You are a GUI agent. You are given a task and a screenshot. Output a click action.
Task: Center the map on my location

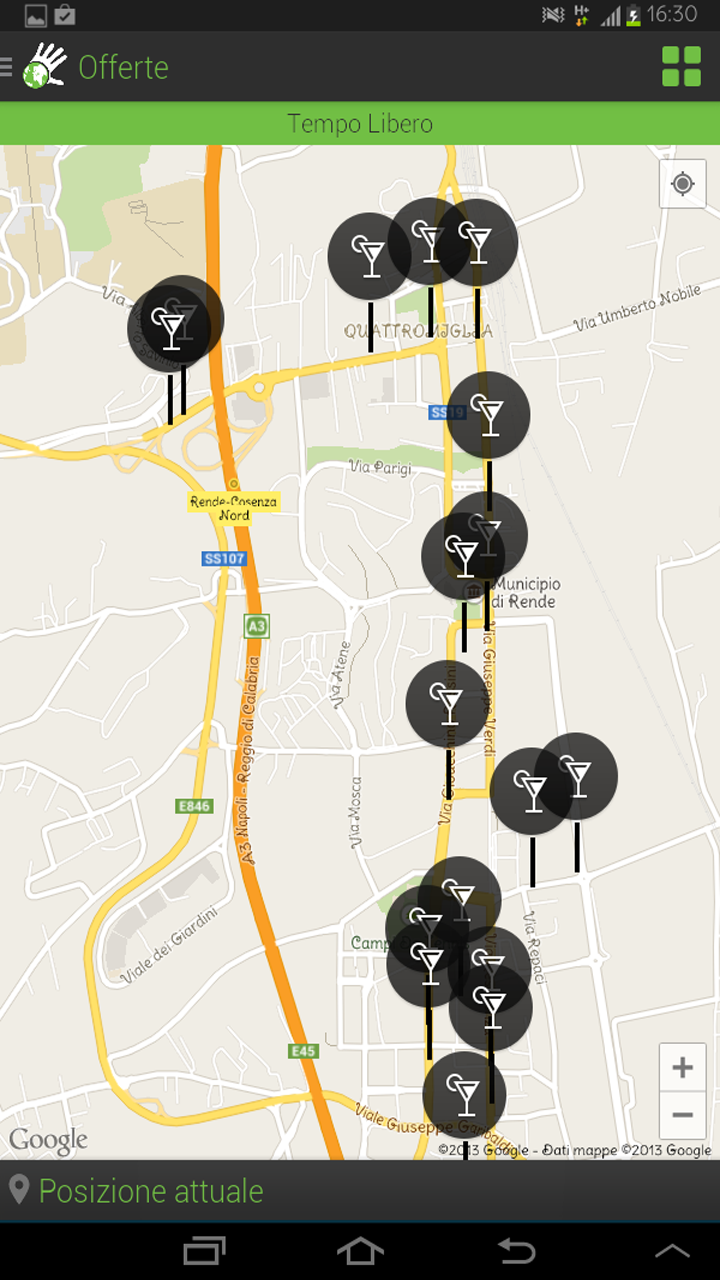[x=683, y=184]
